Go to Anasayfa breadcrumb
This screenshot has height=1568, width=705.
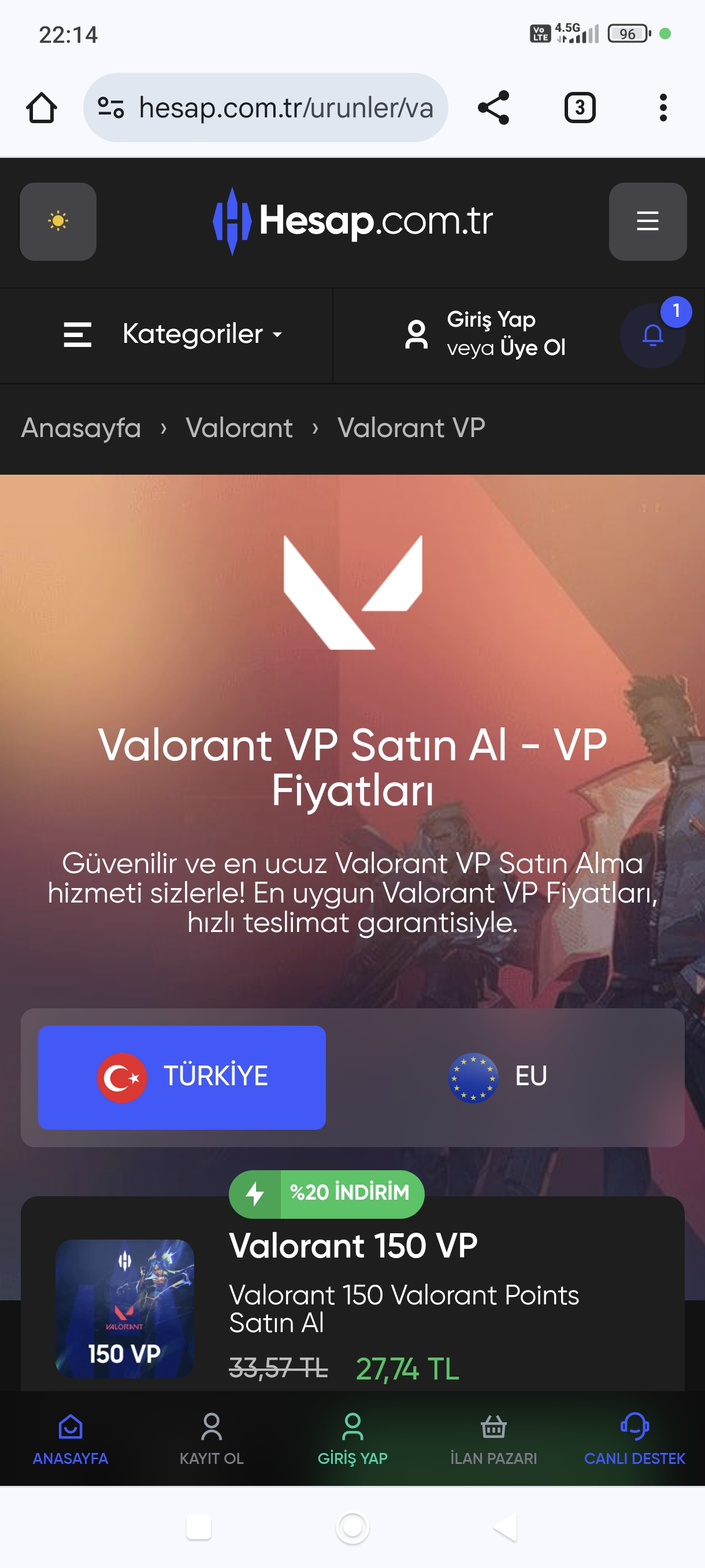pyautogui.click(x=81, y=428)
